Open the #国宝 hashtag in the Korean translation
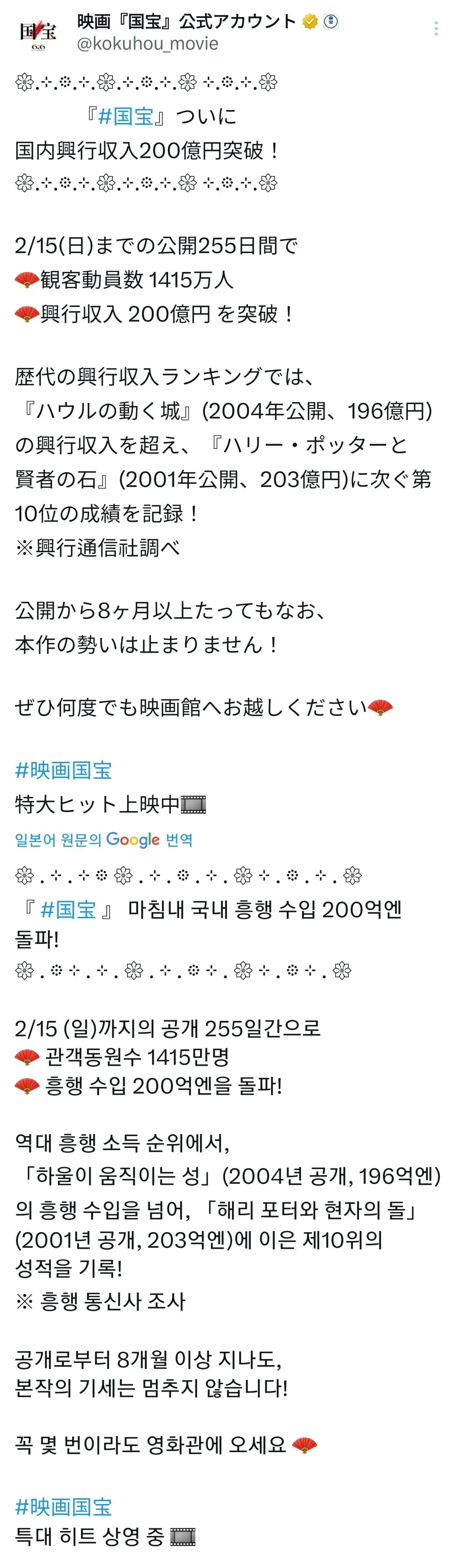 click(68, 909)
